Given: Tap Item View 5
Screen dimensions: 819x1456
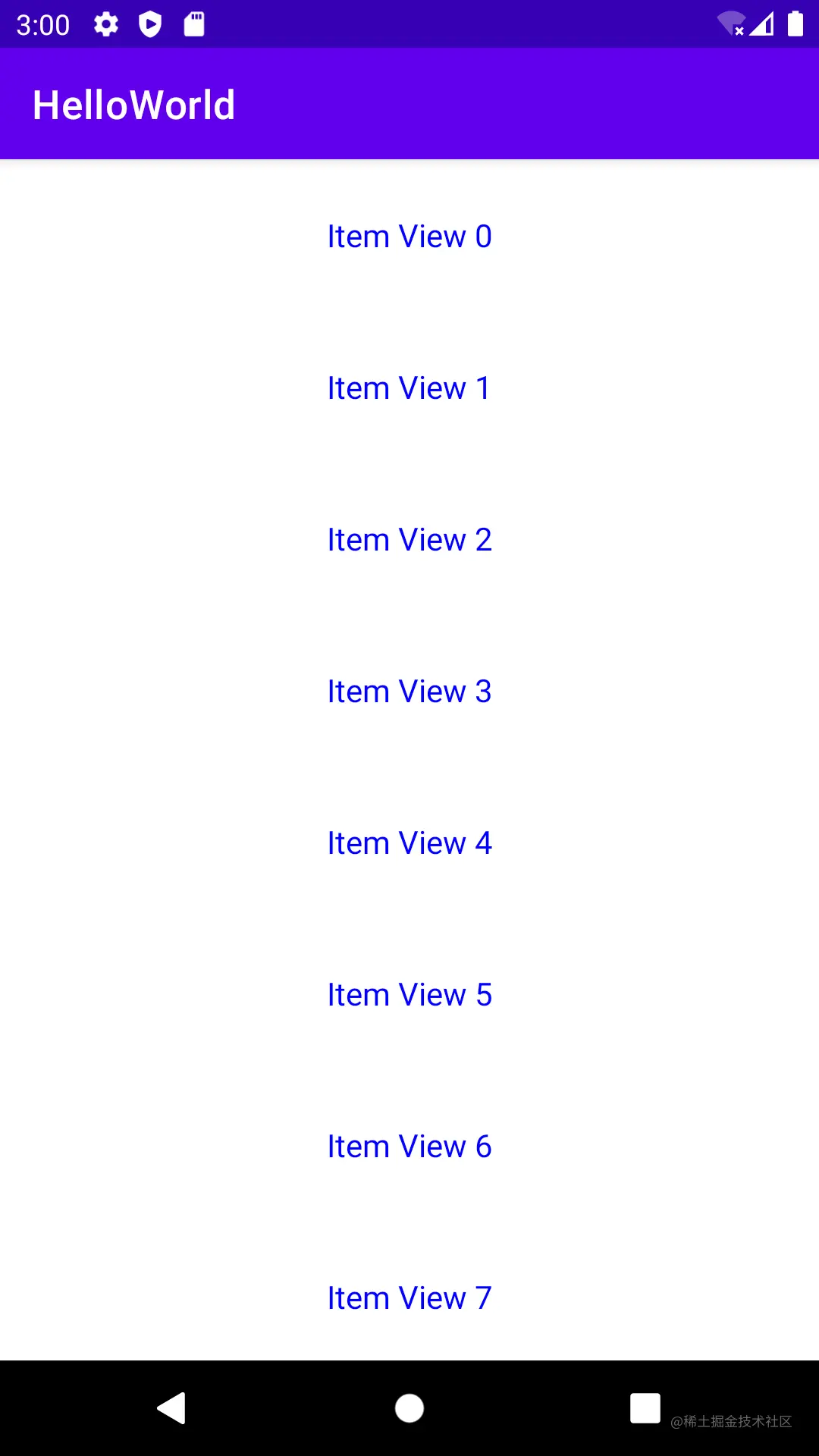Looking at the screenshot, I should (409, 994).
